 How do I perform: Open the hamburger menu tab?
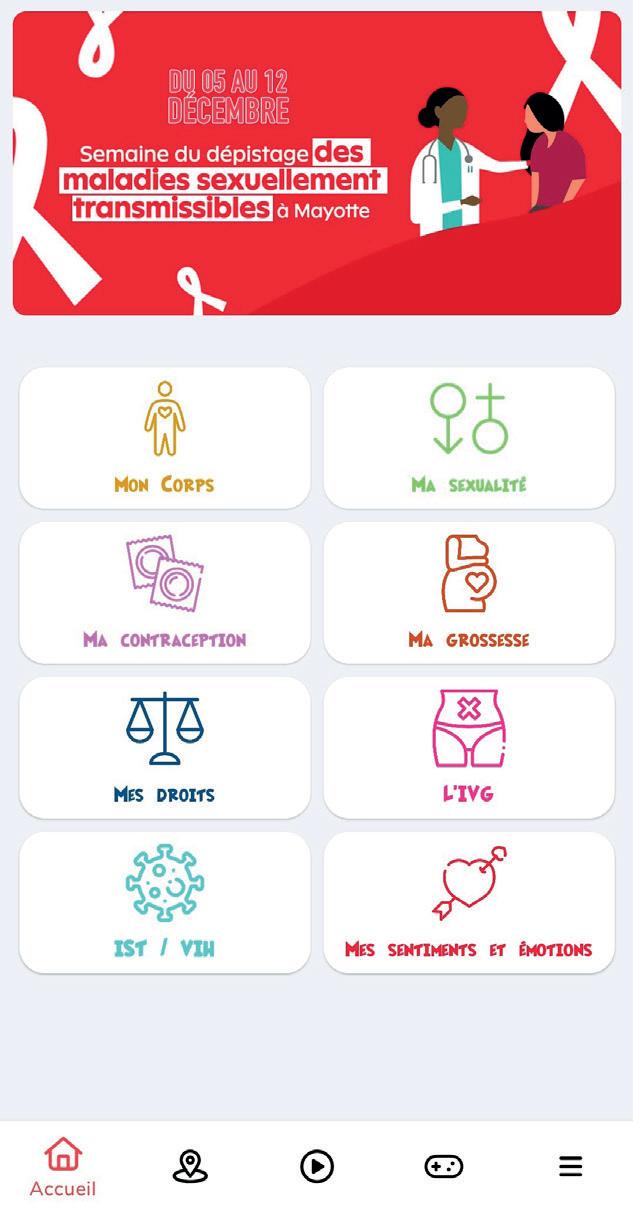click(570, 1166)
